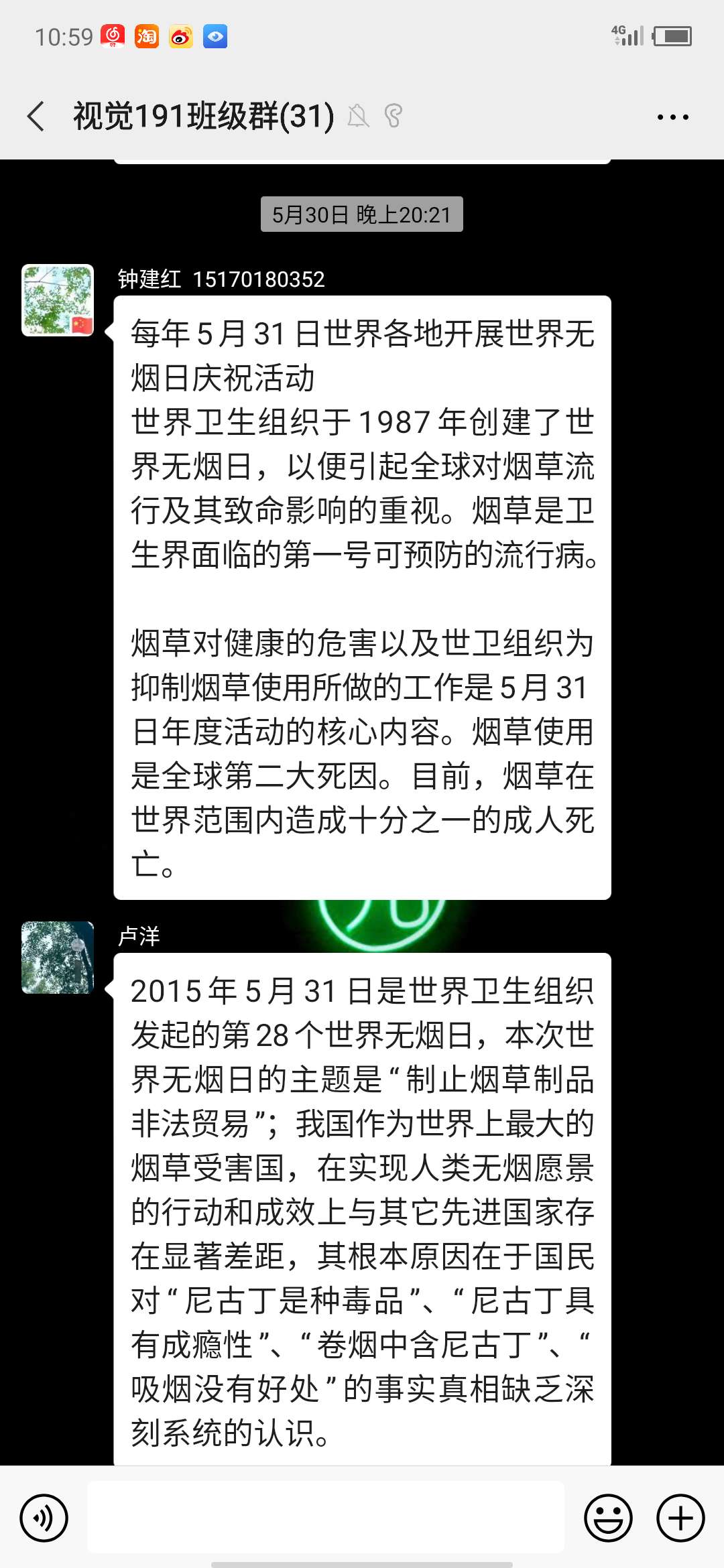Open the plus attachment menu

tap(680, 1518)
